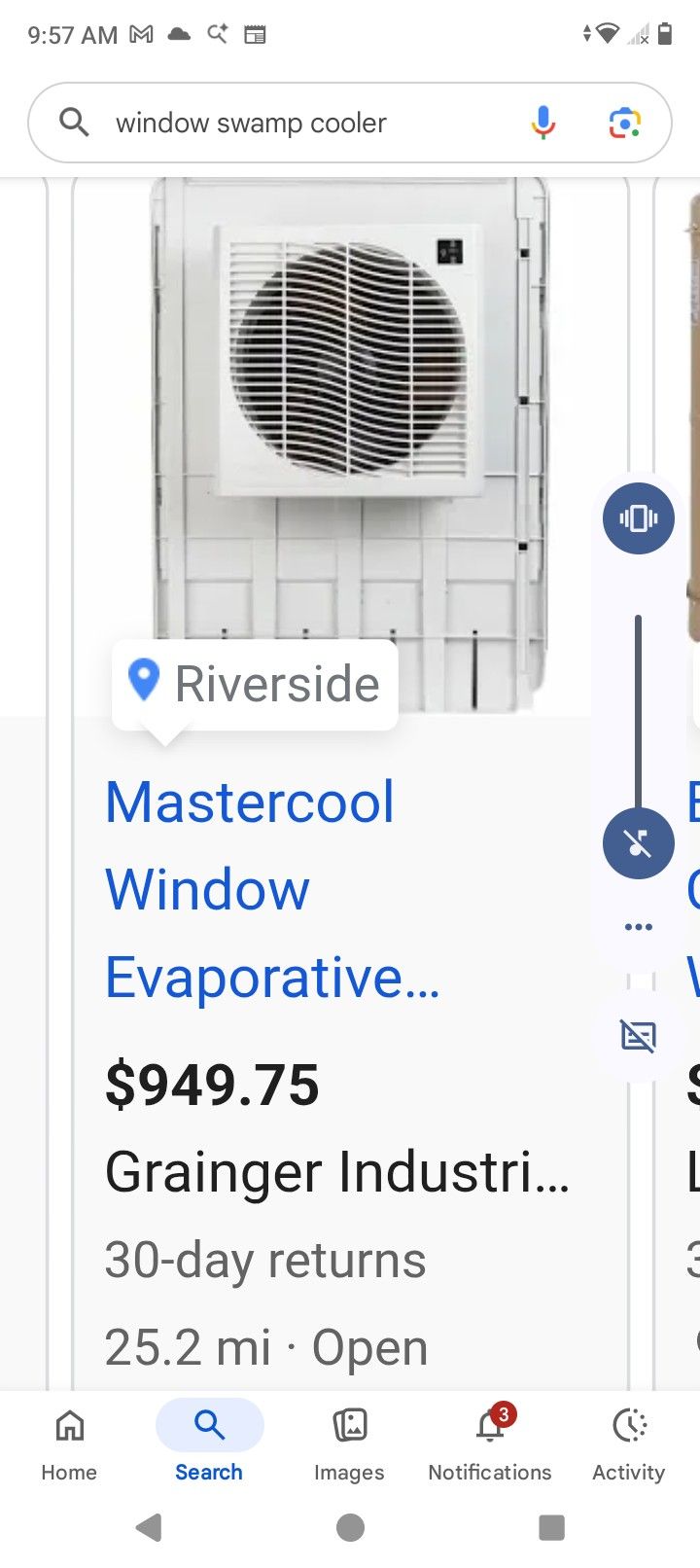The height and width of the screenshot is (1568, 700).
Task: Toggle live captions
Action: [x=638, y=1036]
